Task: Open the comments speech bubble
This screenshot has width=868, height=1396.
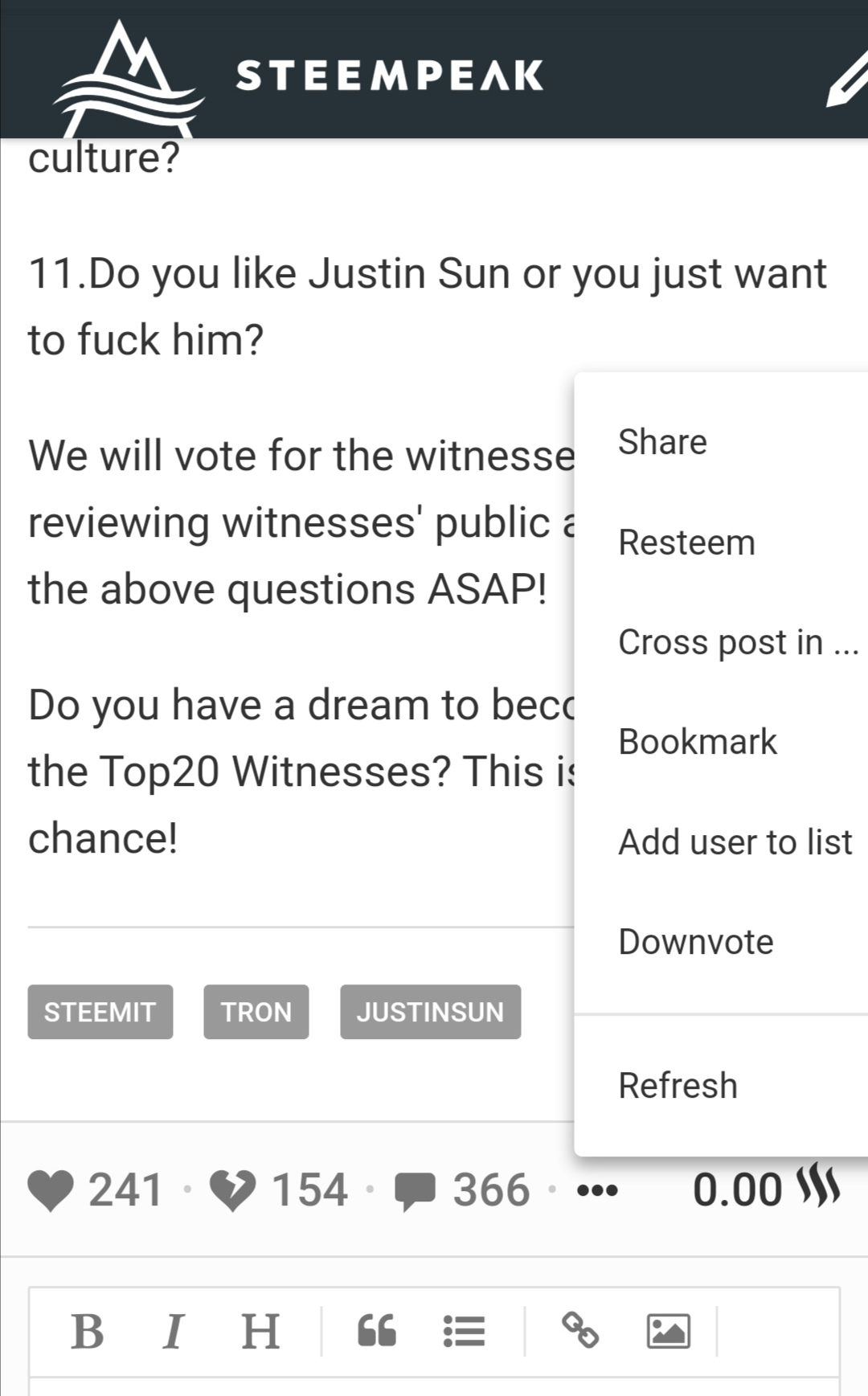Action: [x=415, y=1190]
